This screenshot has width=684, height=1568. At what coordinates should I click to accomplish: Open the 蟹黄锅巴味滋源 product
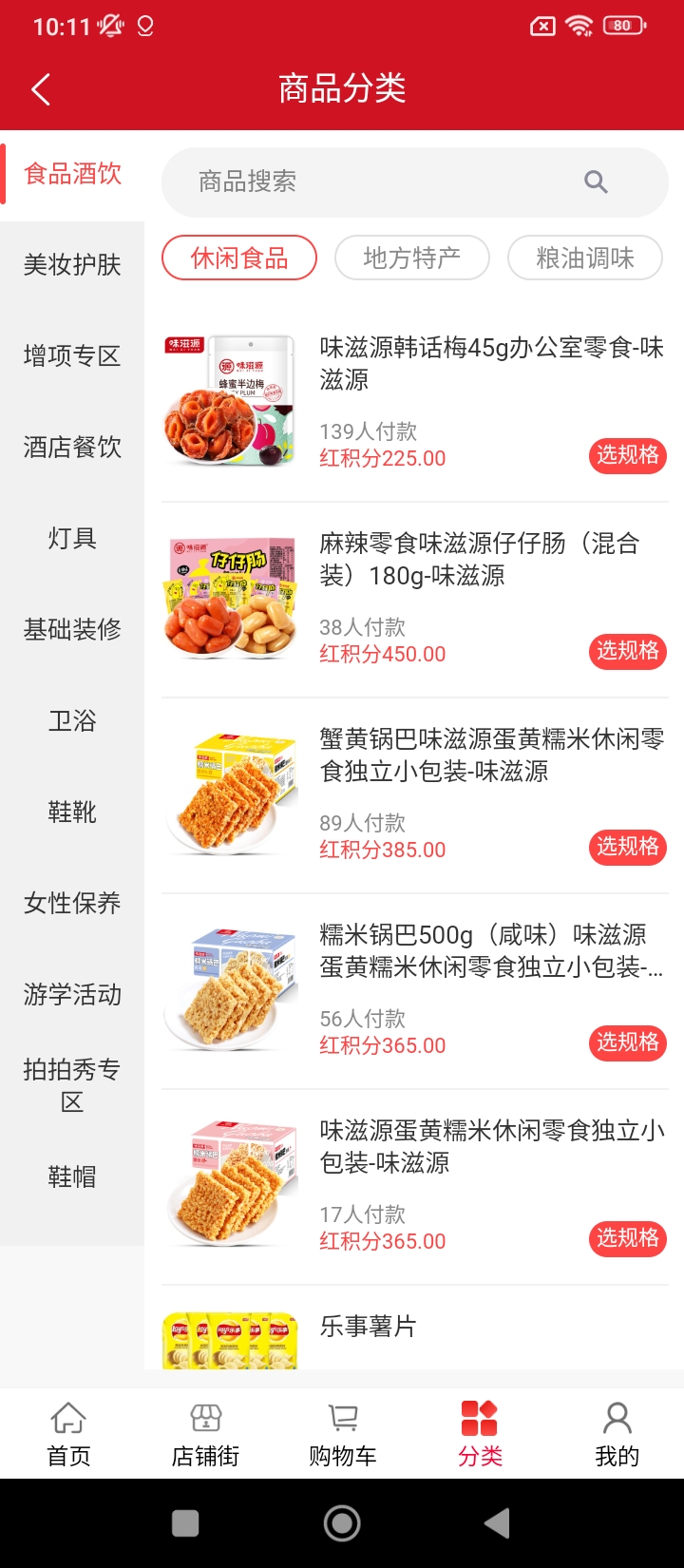click(491, 755)
